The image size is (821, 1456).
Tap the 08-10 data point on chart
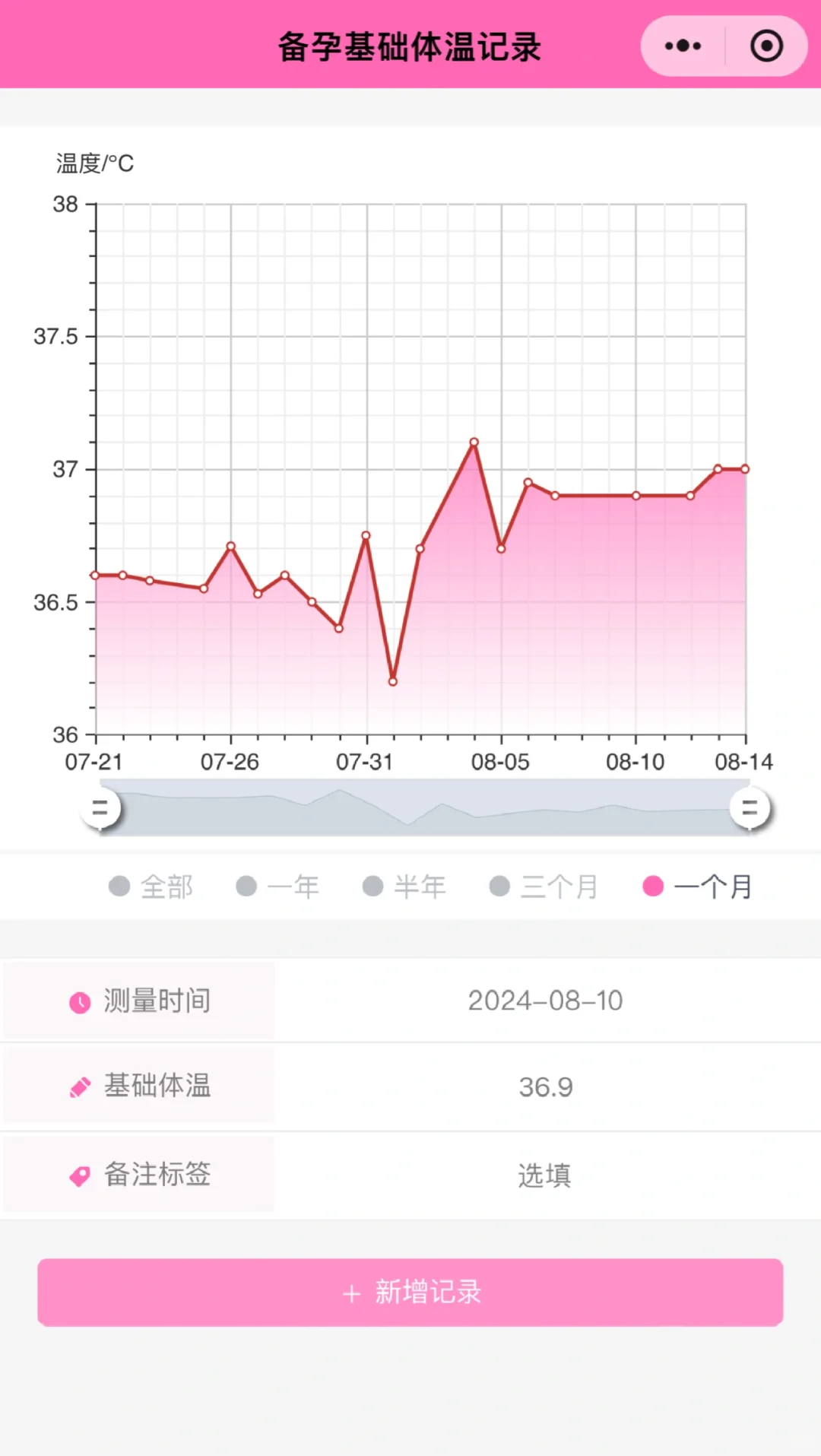tap(636, 496)
